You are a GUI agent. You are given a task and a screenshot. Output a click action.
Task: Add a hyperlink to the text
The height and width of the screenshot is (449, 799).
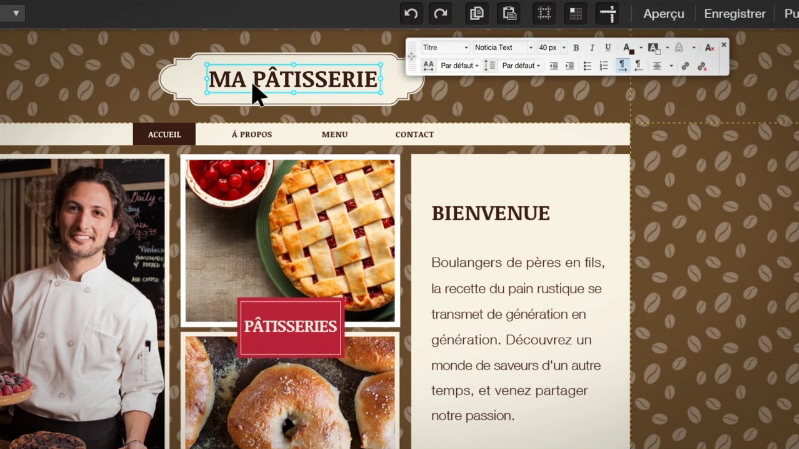(x=685, y=66)
